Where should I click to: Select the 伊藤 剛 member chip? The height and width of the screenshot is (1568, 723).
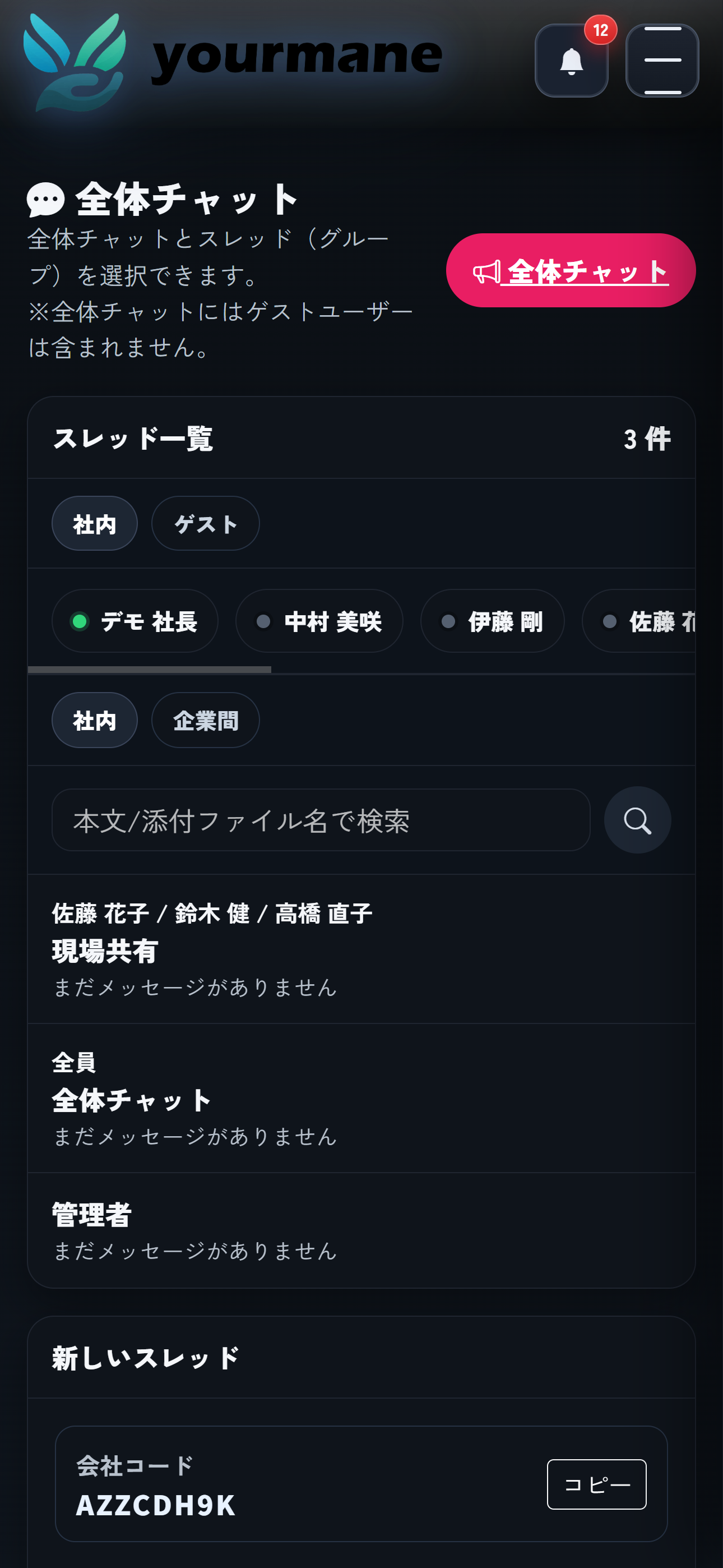[492, 621]
